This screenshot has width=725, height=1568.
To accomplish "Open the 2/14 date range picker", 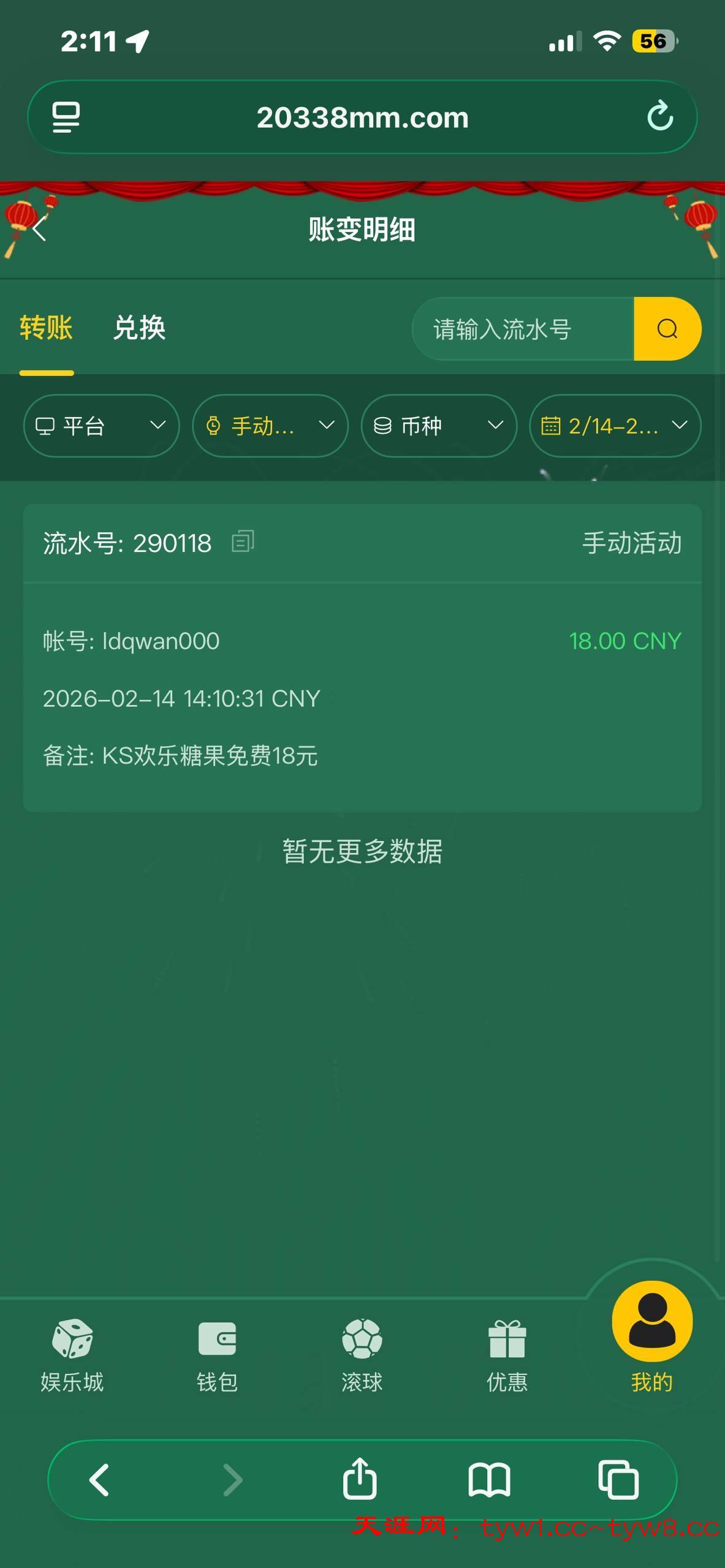I will pos(615,426).
